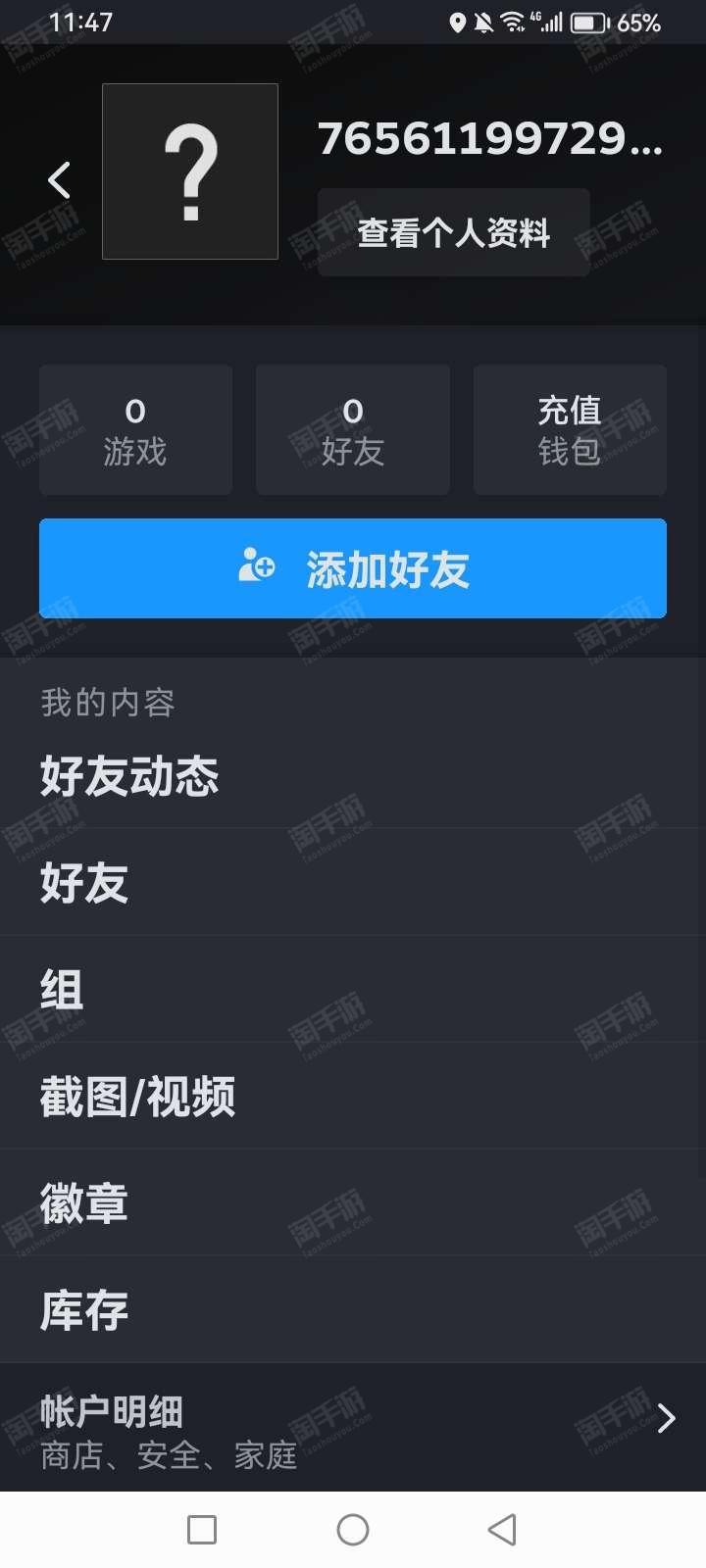706x1568 pixels.
Task: Open the 0 好友 friends count tile
Action: [x=353, y=430]
